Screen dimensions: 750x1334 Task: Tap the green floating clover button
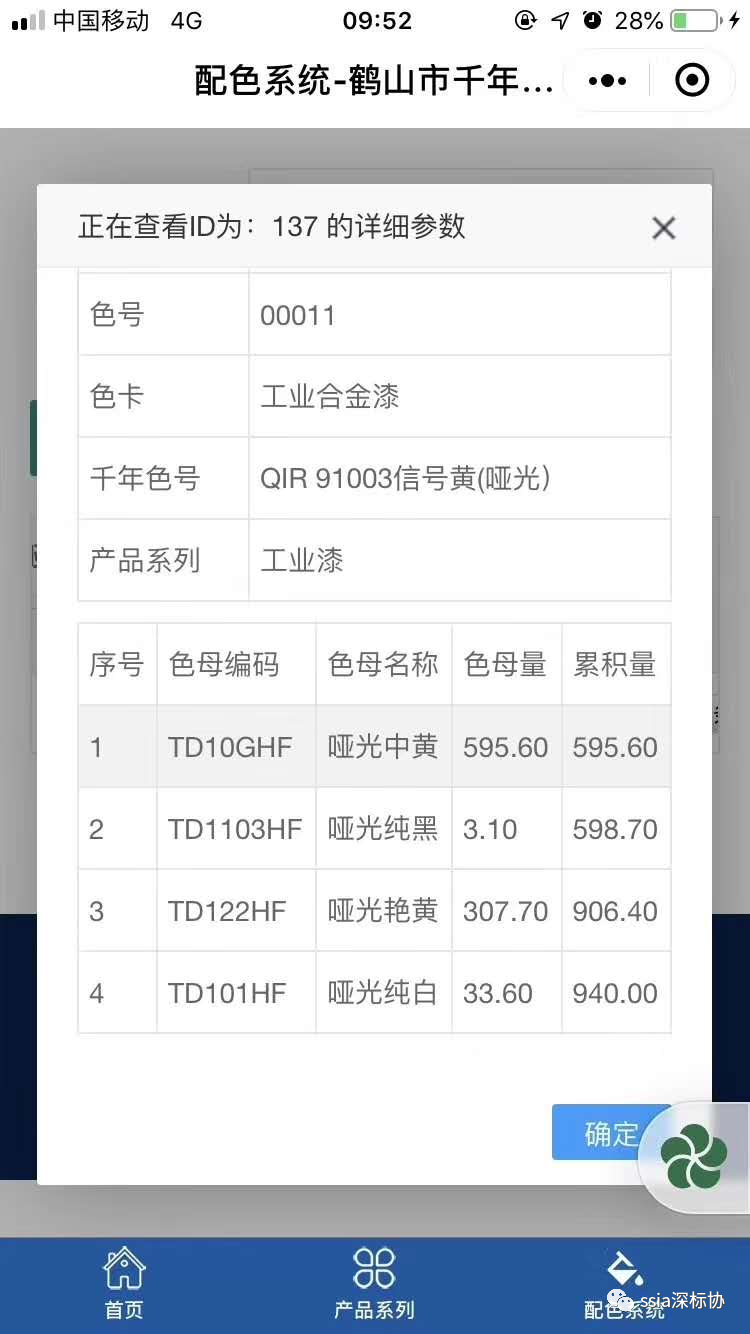click(694, 1157)
